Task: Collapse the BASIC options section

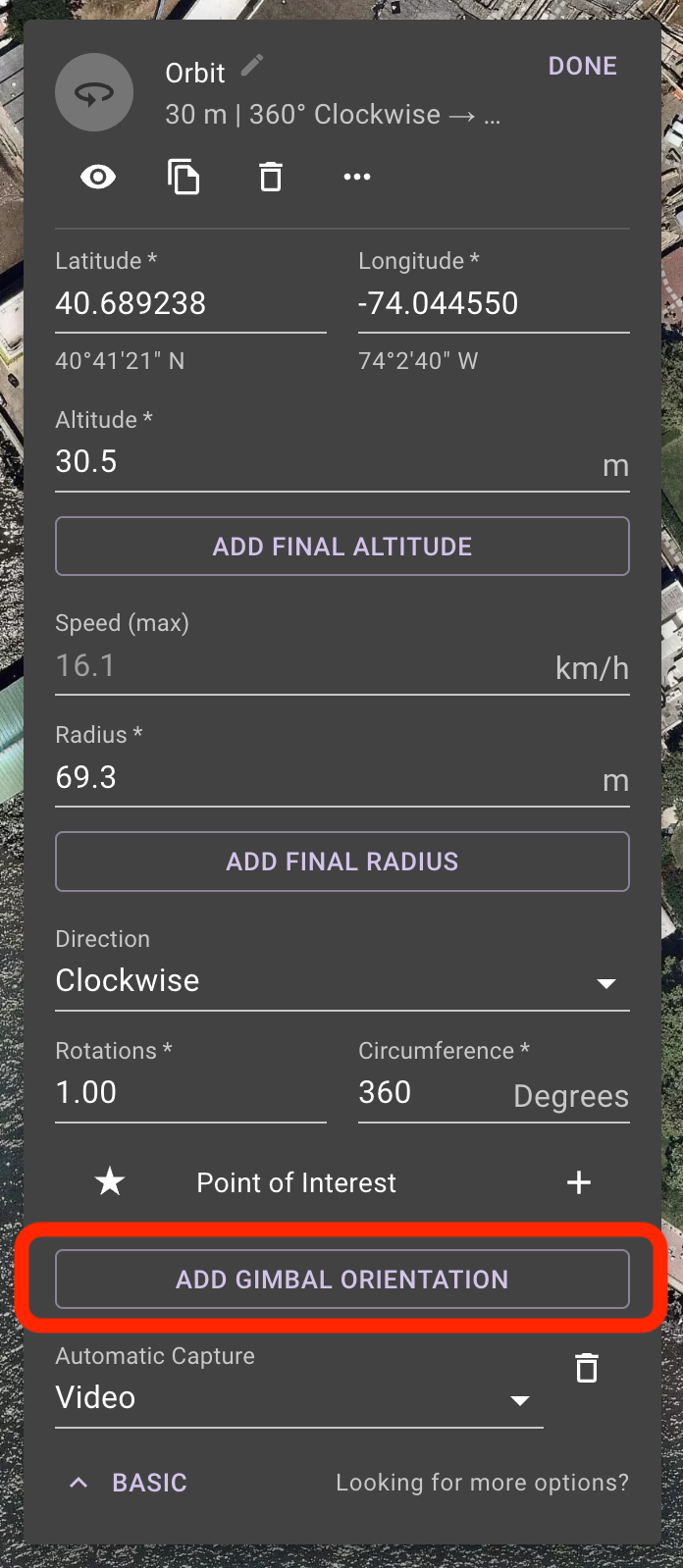Action: coord(129,1483)
